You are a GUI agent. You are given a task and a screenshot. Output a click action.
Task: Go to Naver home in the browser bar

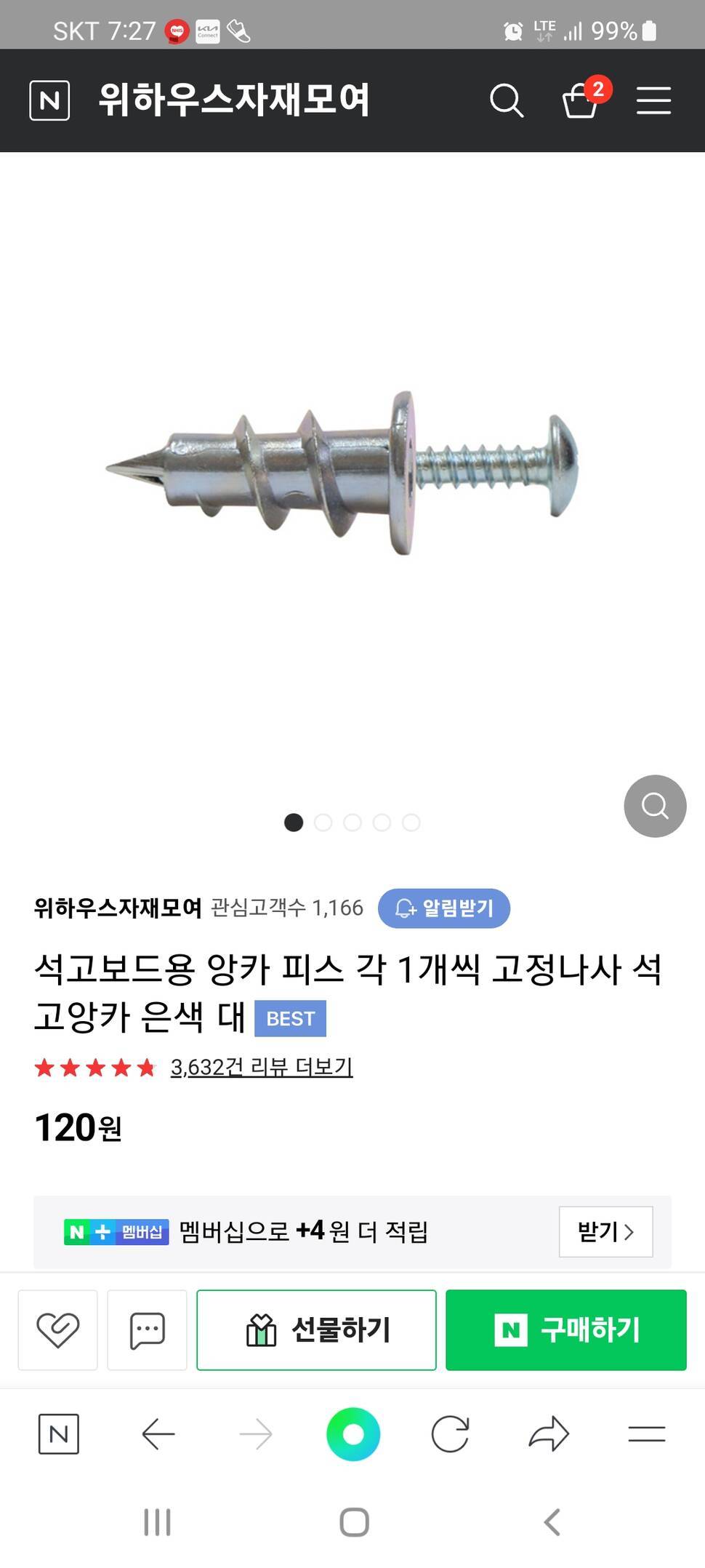(x=58, y=1434)
